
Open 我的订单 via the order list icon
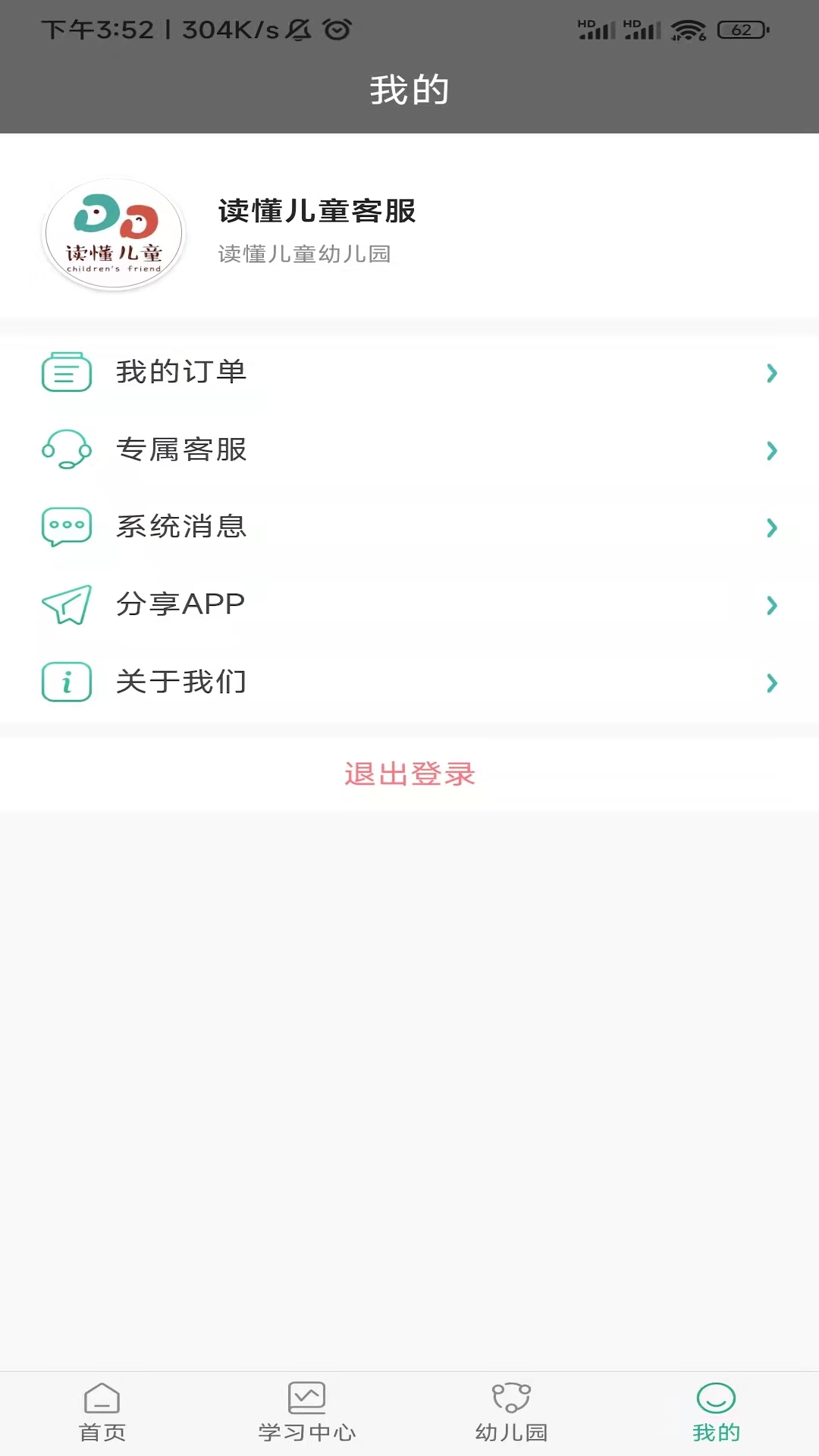point(67,372)
